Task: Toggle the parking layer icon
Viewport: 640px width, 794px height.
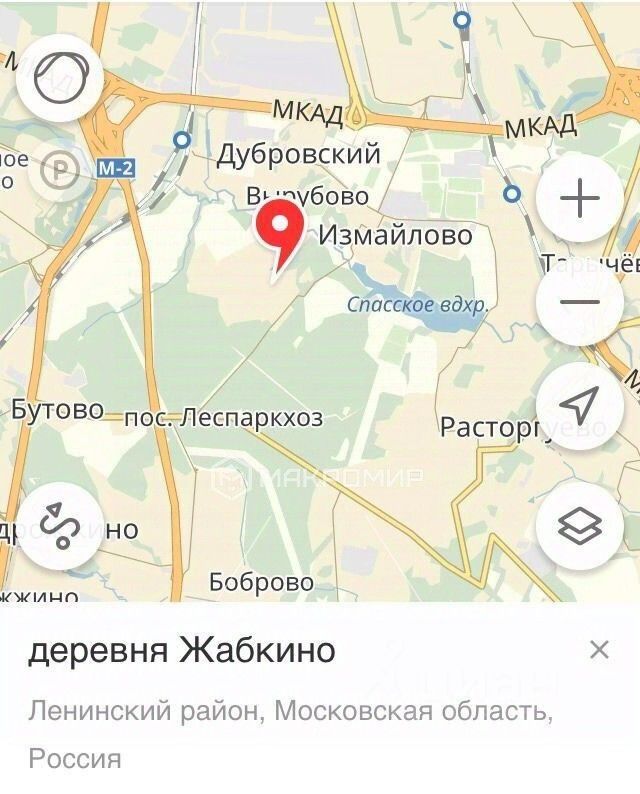Action: (61, 172)
